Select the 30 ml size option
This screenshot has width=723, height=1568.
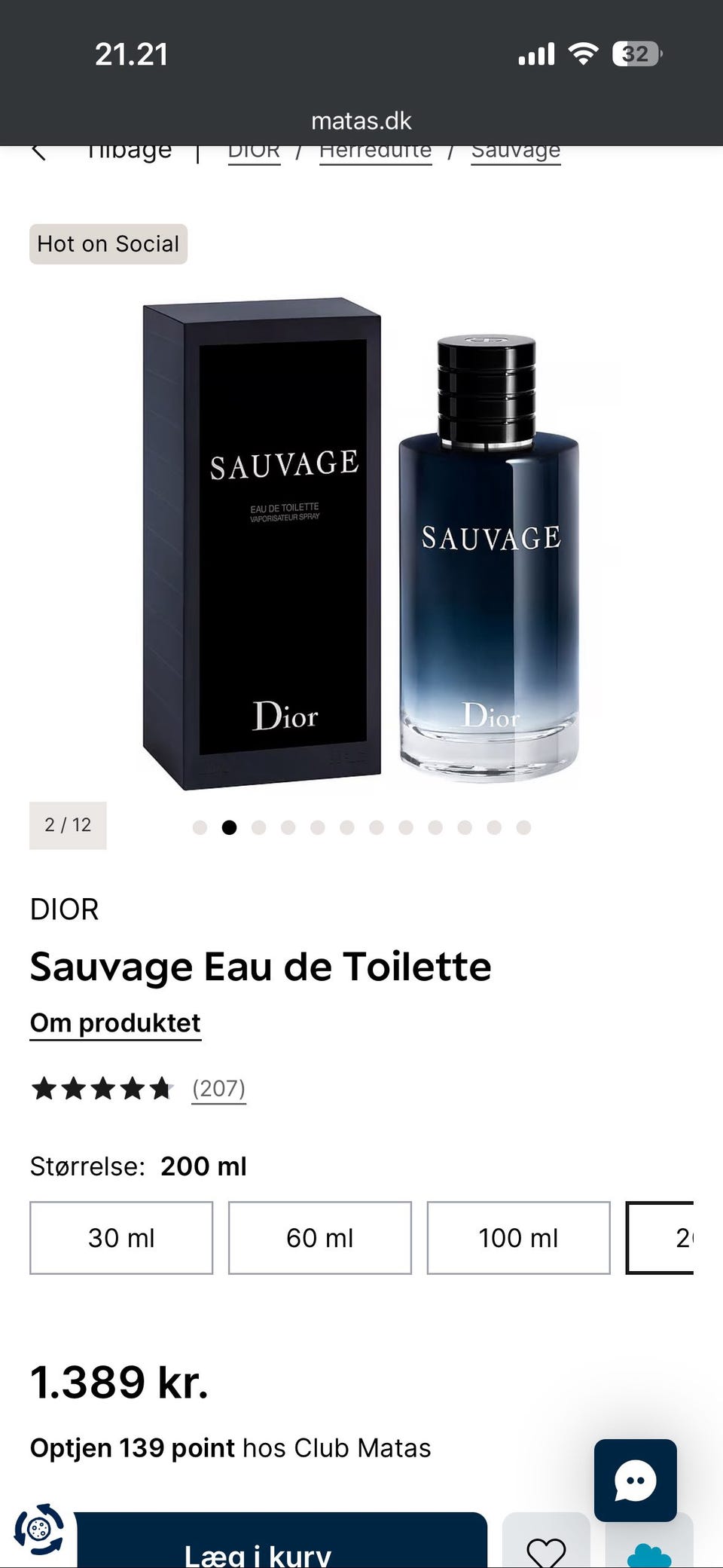point(121,1238)
